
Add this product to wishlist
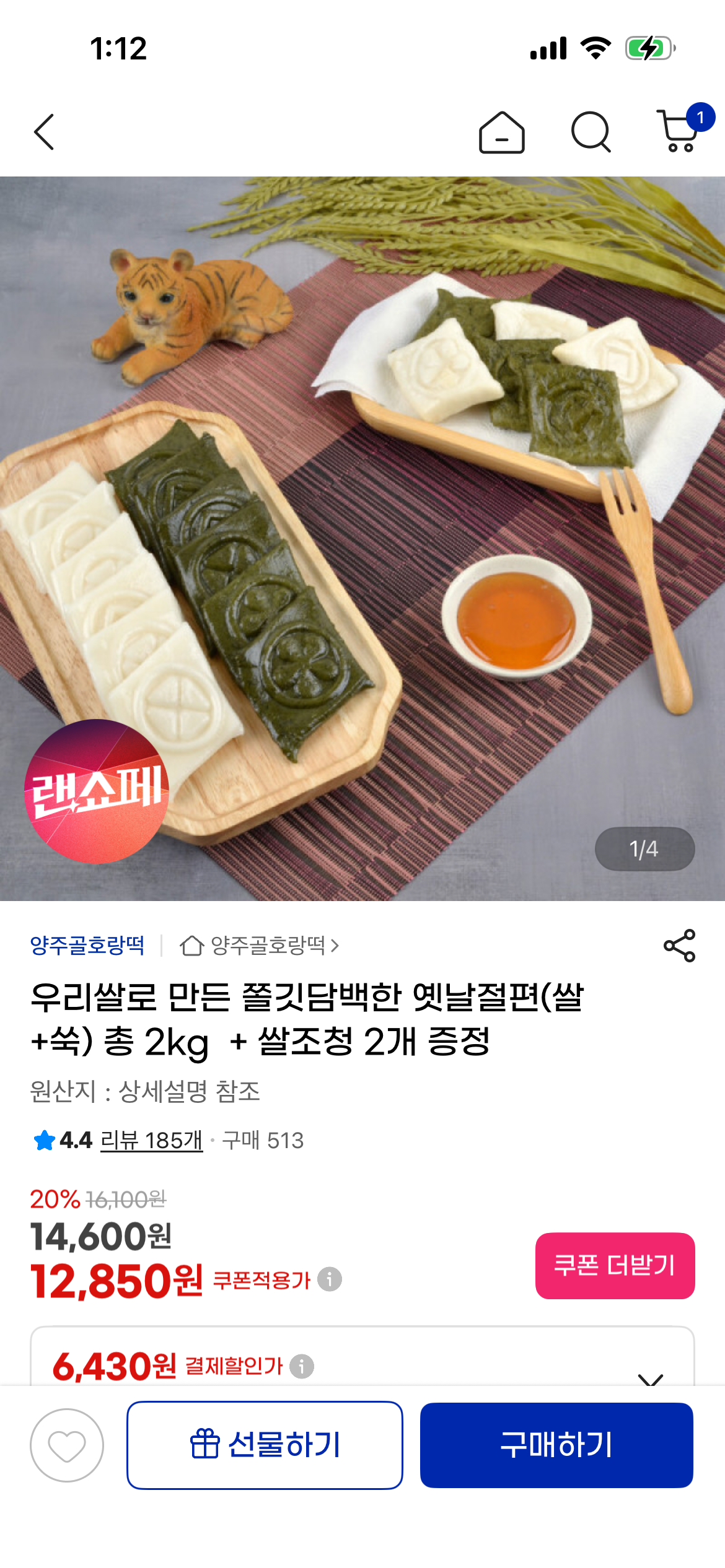(x=67, y=1445)
